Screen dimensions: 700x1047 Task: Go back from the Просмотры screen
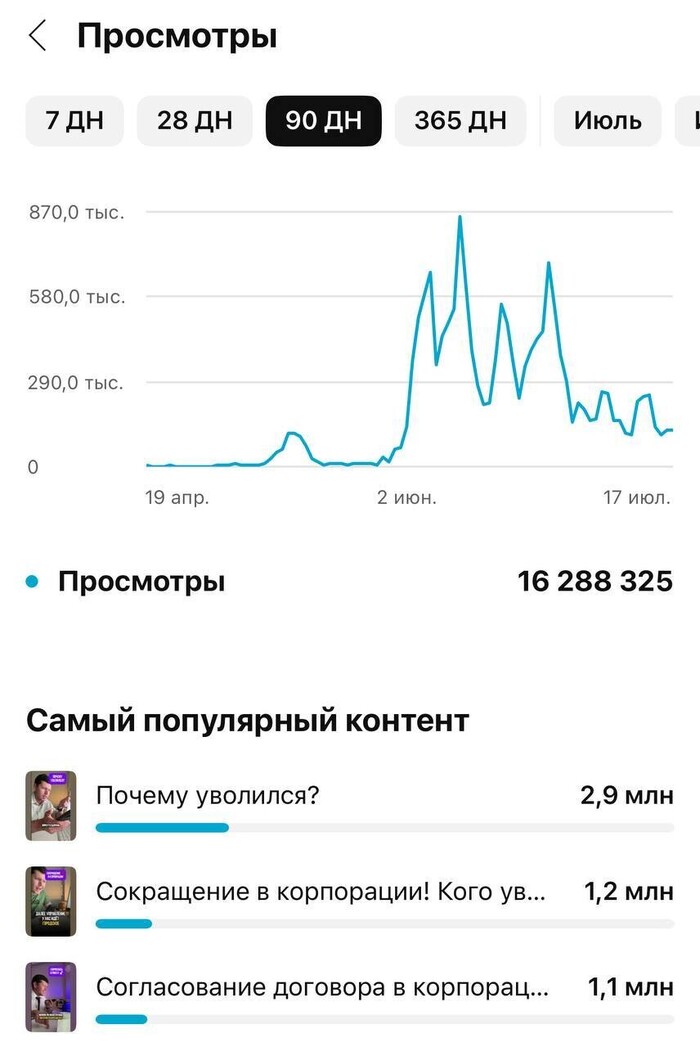coord(38,36)
